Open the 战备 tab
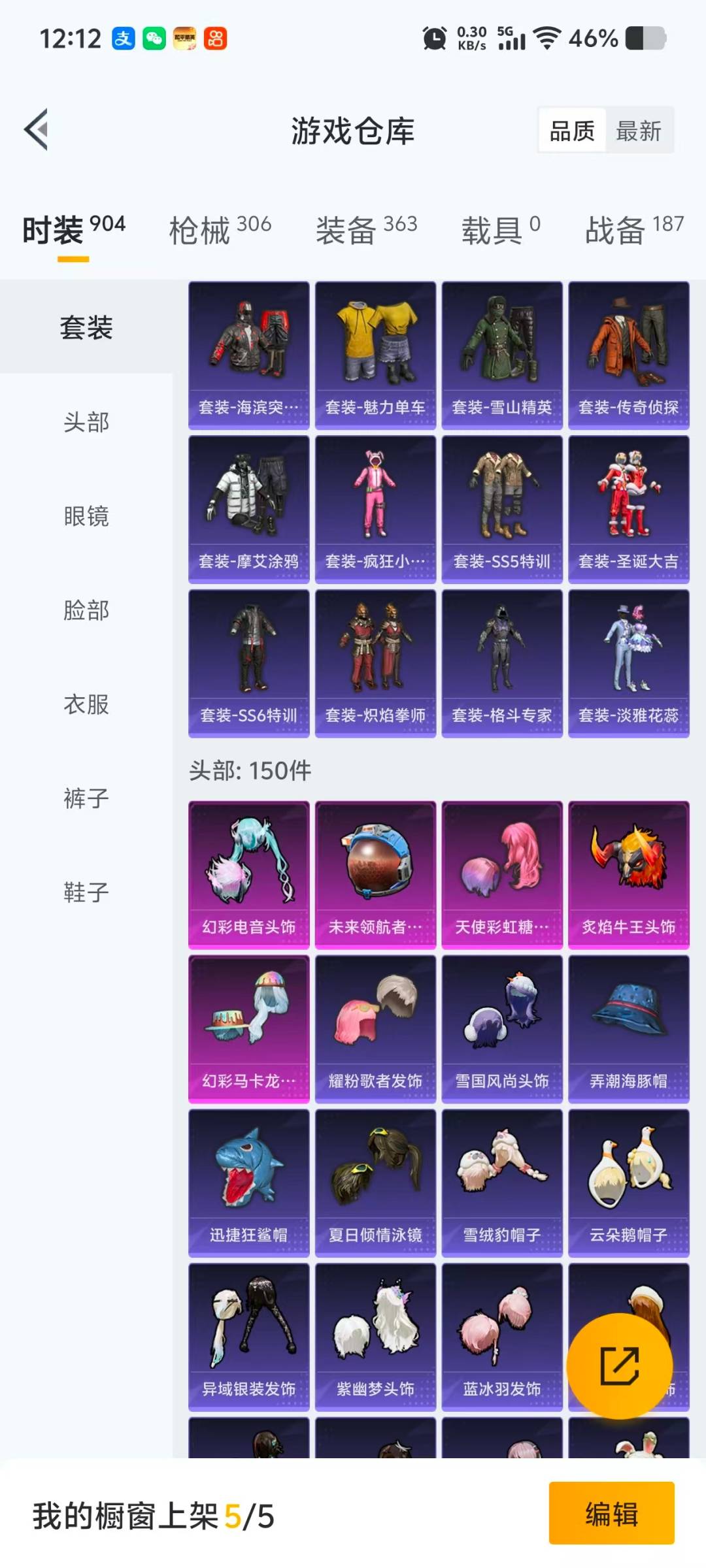The height and width of the screenshot is (1568, 706). [x=634, y=230]
